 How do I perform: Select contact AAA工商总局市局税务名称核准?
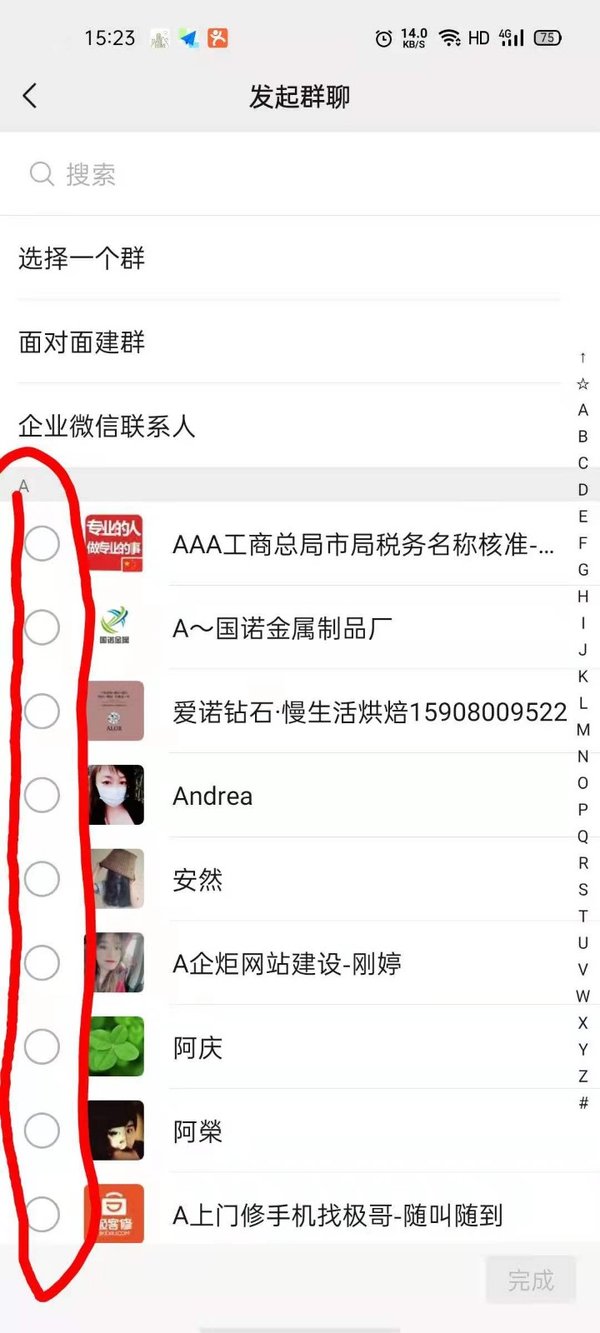coord(42,544)
